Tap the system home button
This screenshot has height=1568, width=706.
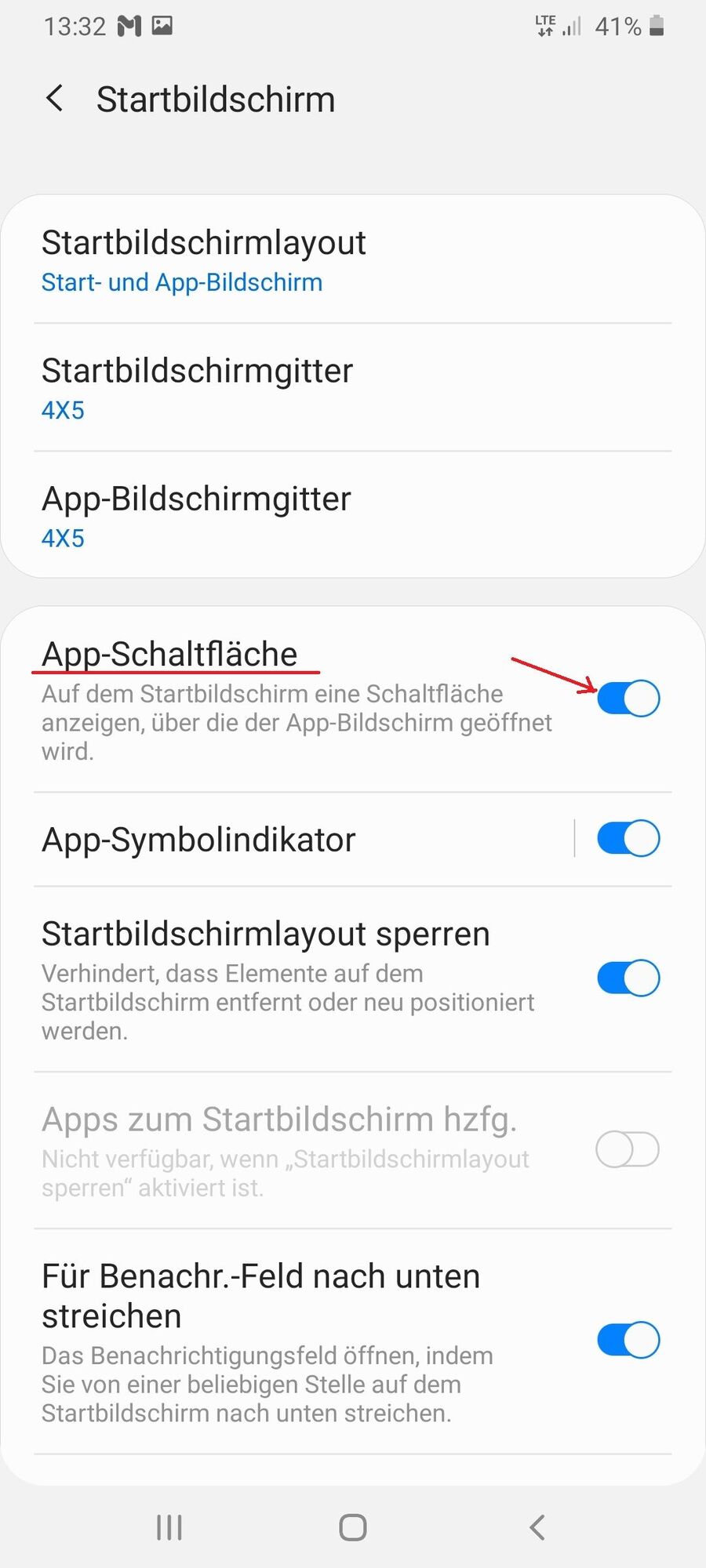point(352,1527)
